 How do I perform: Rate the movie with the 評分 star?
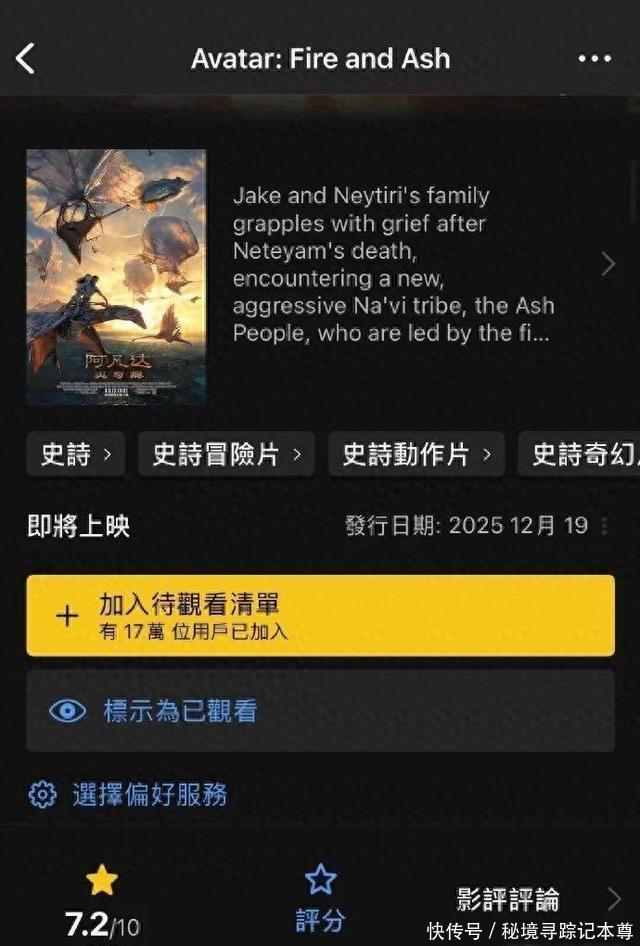click(320, 897)
